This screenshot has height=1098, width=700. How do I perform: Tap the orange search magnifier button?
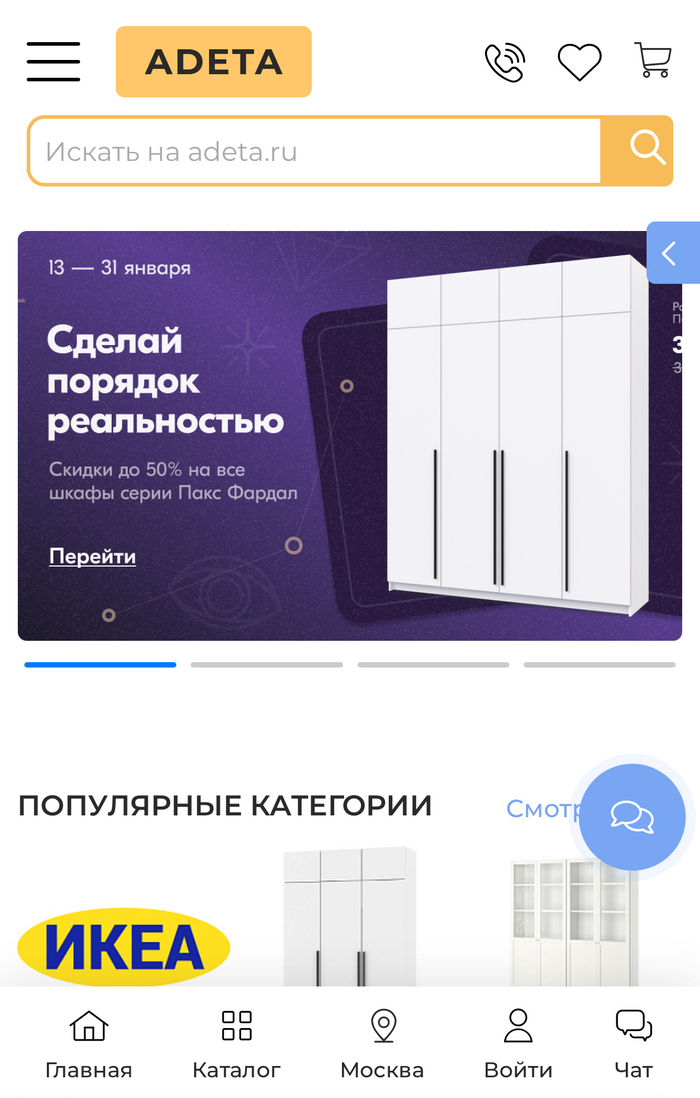[647, 150]
